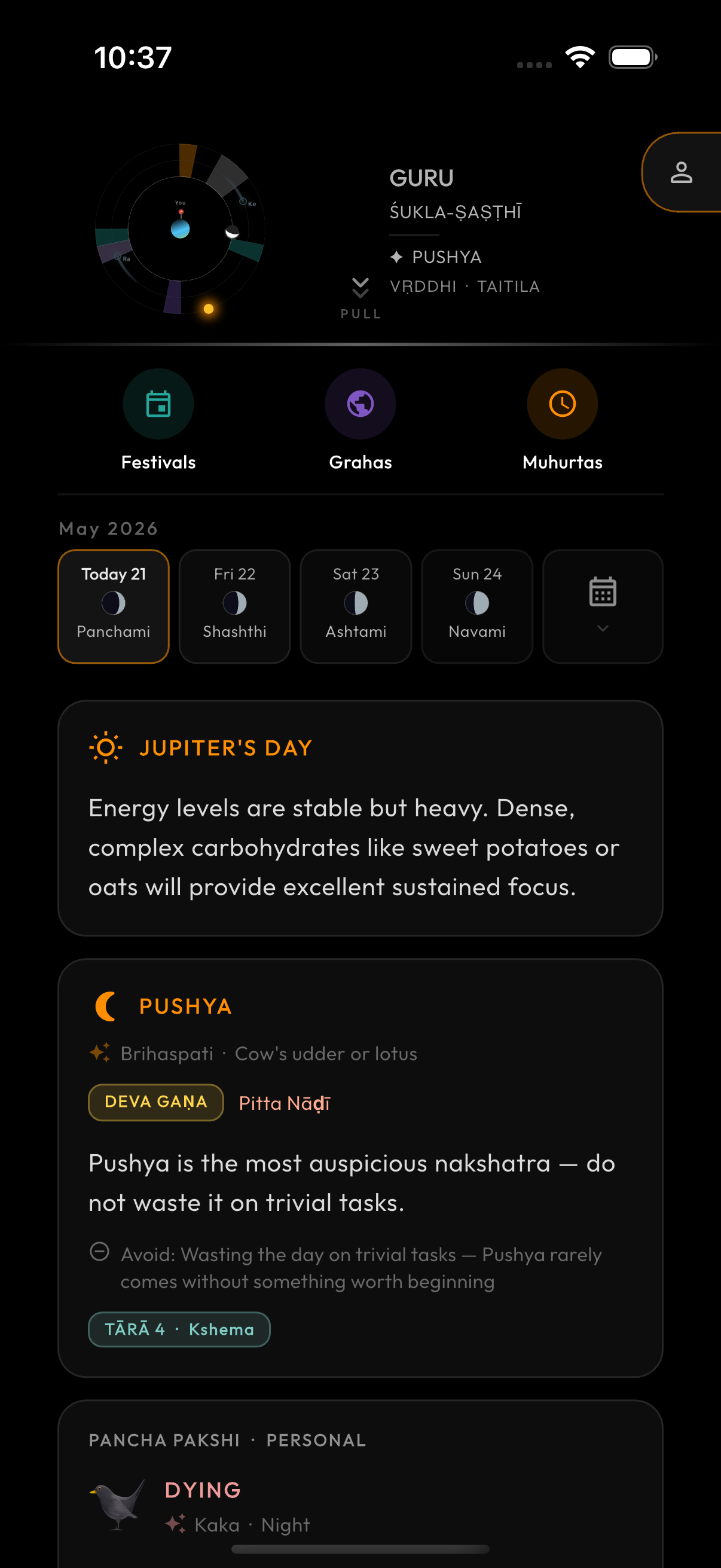The image size is (721, 1568).
Task: Select Today 21 Panchami
Action: coord(114,606)
